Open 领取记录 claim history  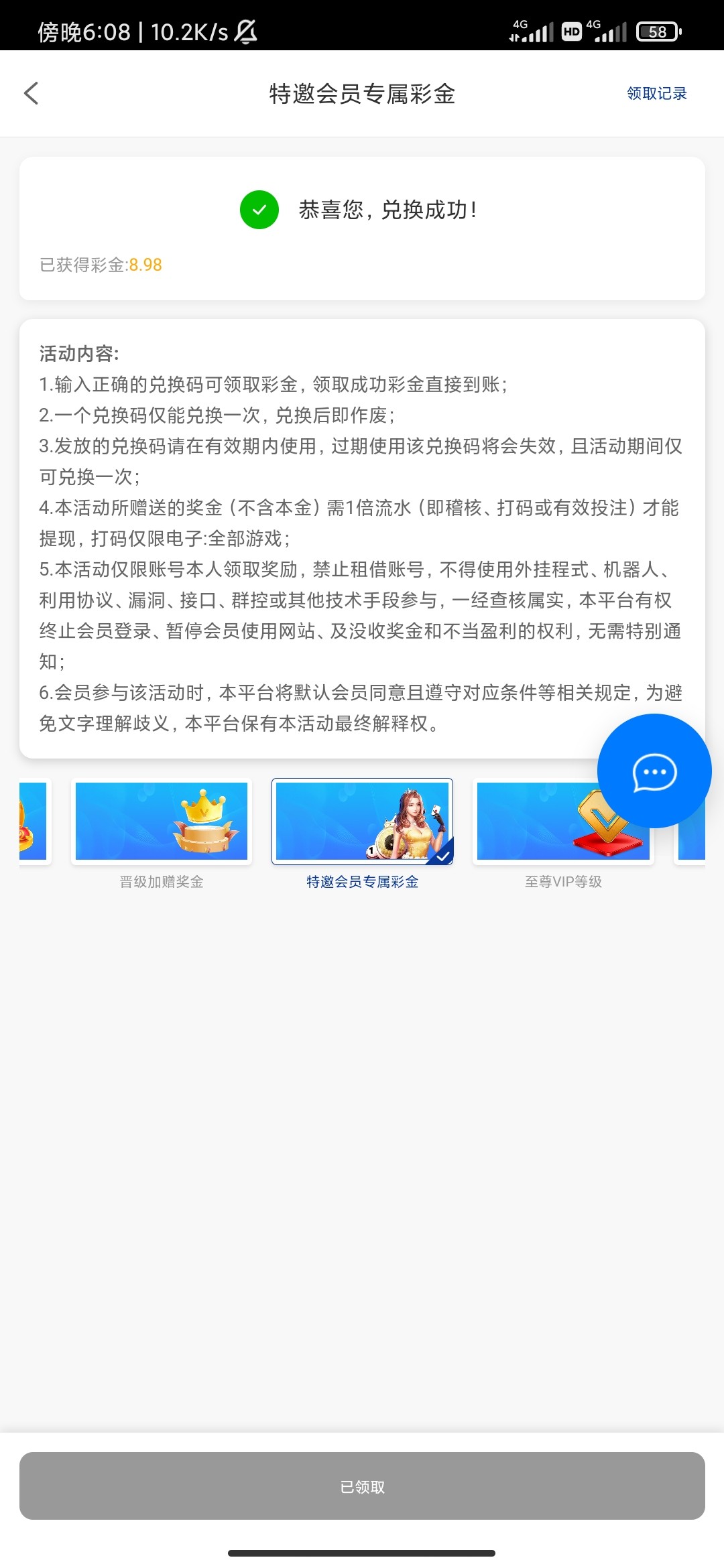pyautogui.click(x=656, y=94)
